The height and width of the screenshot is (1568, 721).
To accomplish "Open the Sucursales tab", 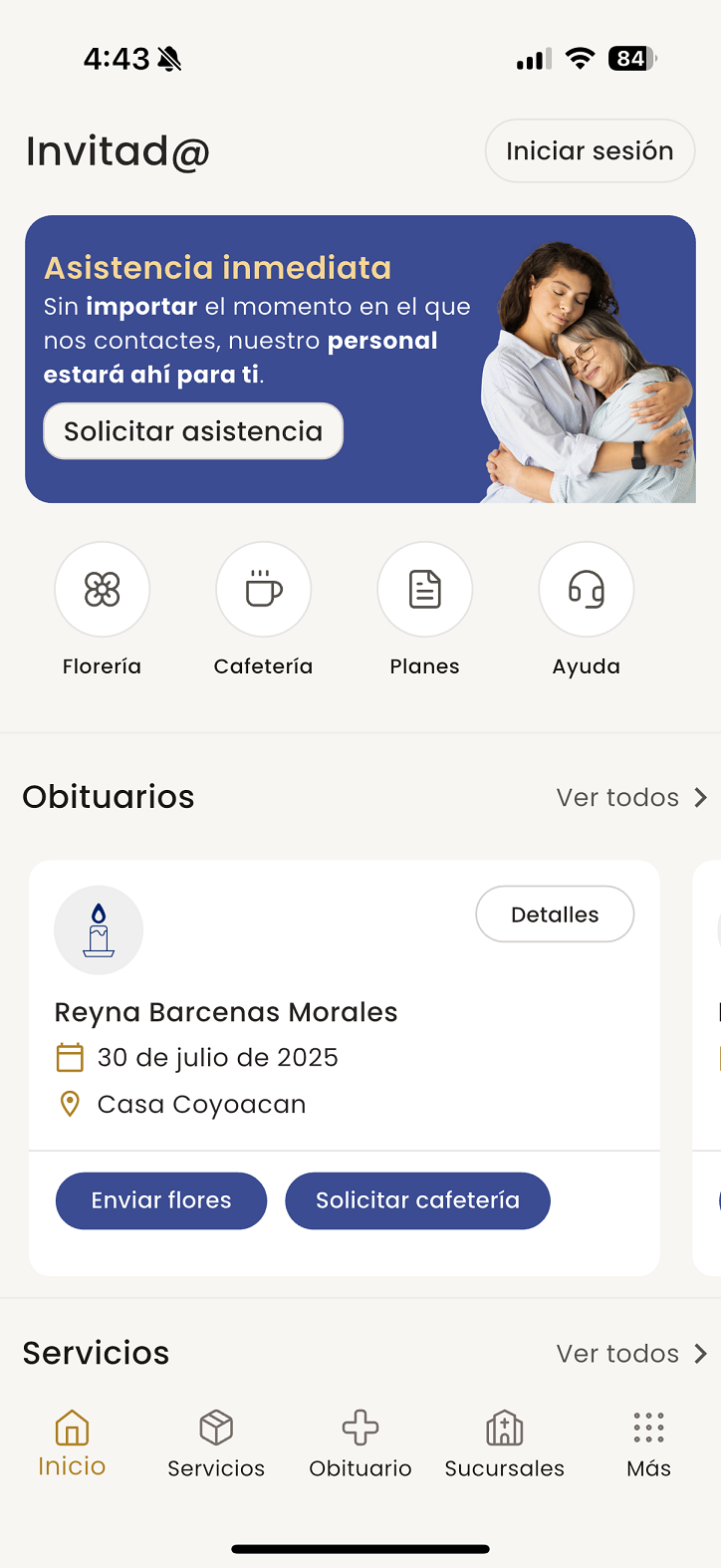I will (505, 1442).
